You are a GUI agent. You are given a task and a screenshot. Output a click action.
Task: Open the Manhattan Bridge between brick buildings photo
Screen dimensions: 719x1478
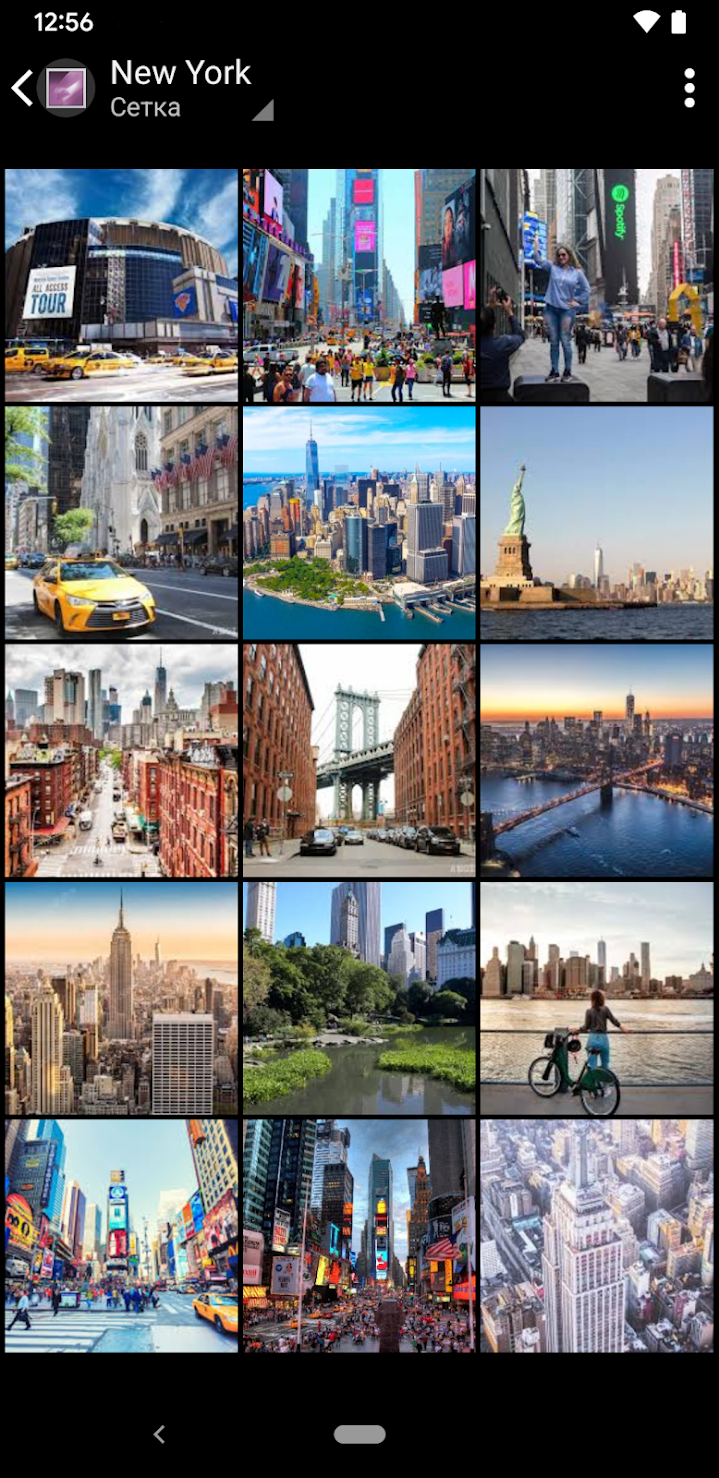pyautogui.click(x=359, y=760)
